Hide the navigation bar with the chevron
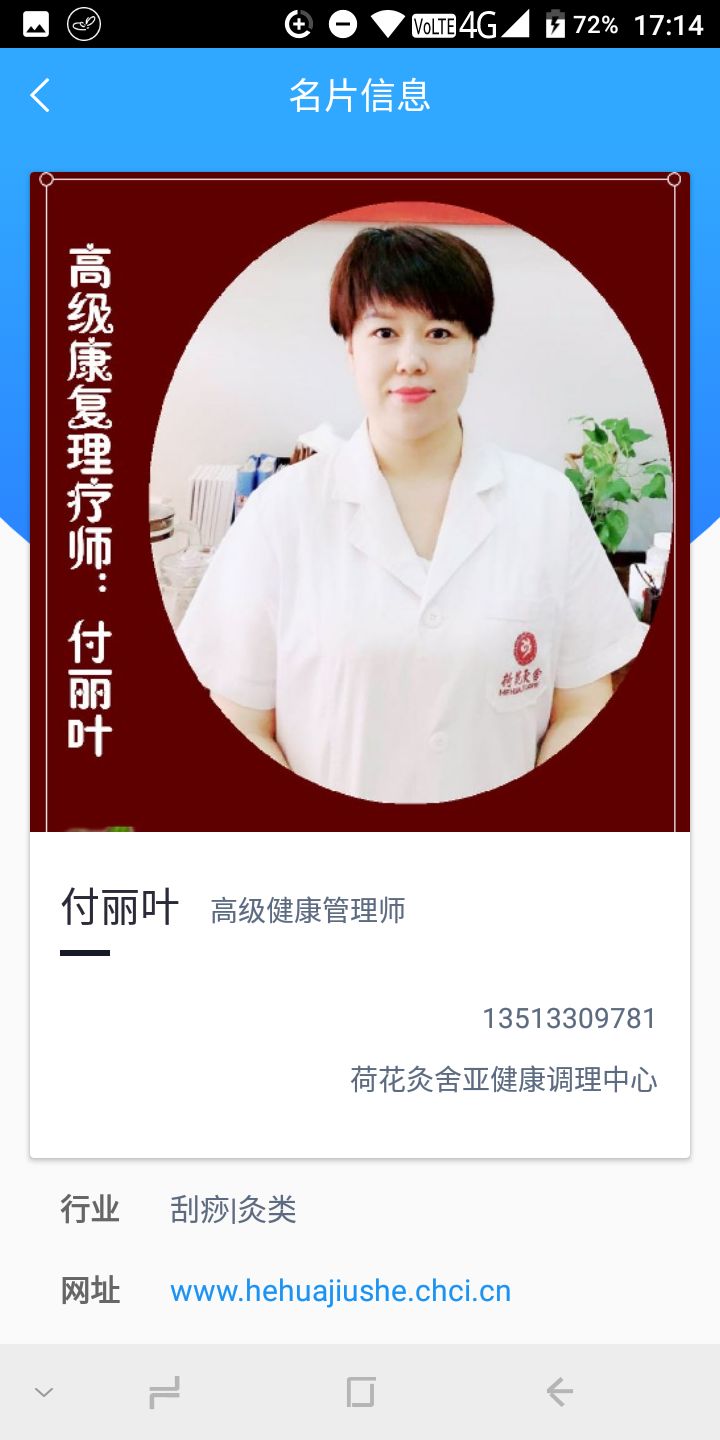Viewport: 720px width, 1440px height. 44,1391
